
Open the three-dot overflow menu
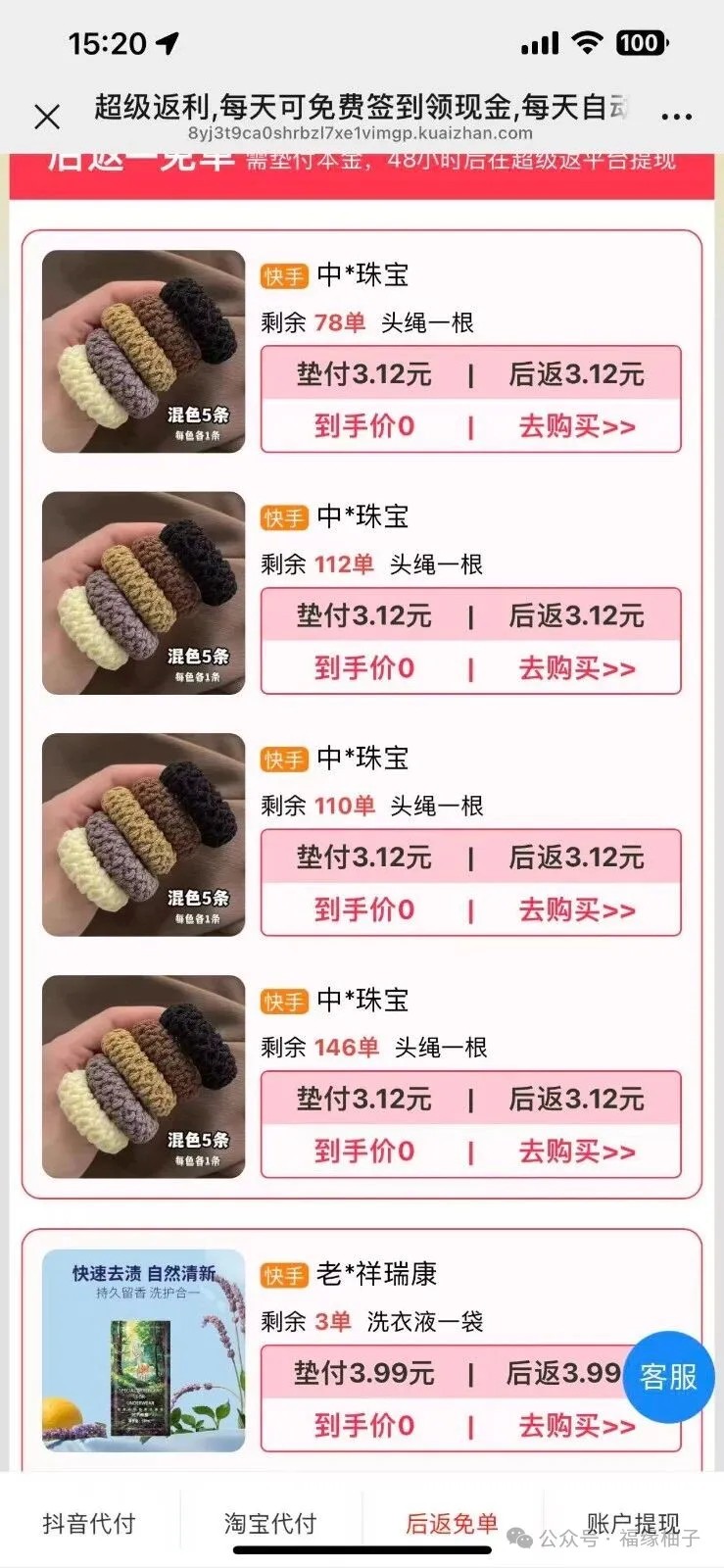click(x=676, y=117)
